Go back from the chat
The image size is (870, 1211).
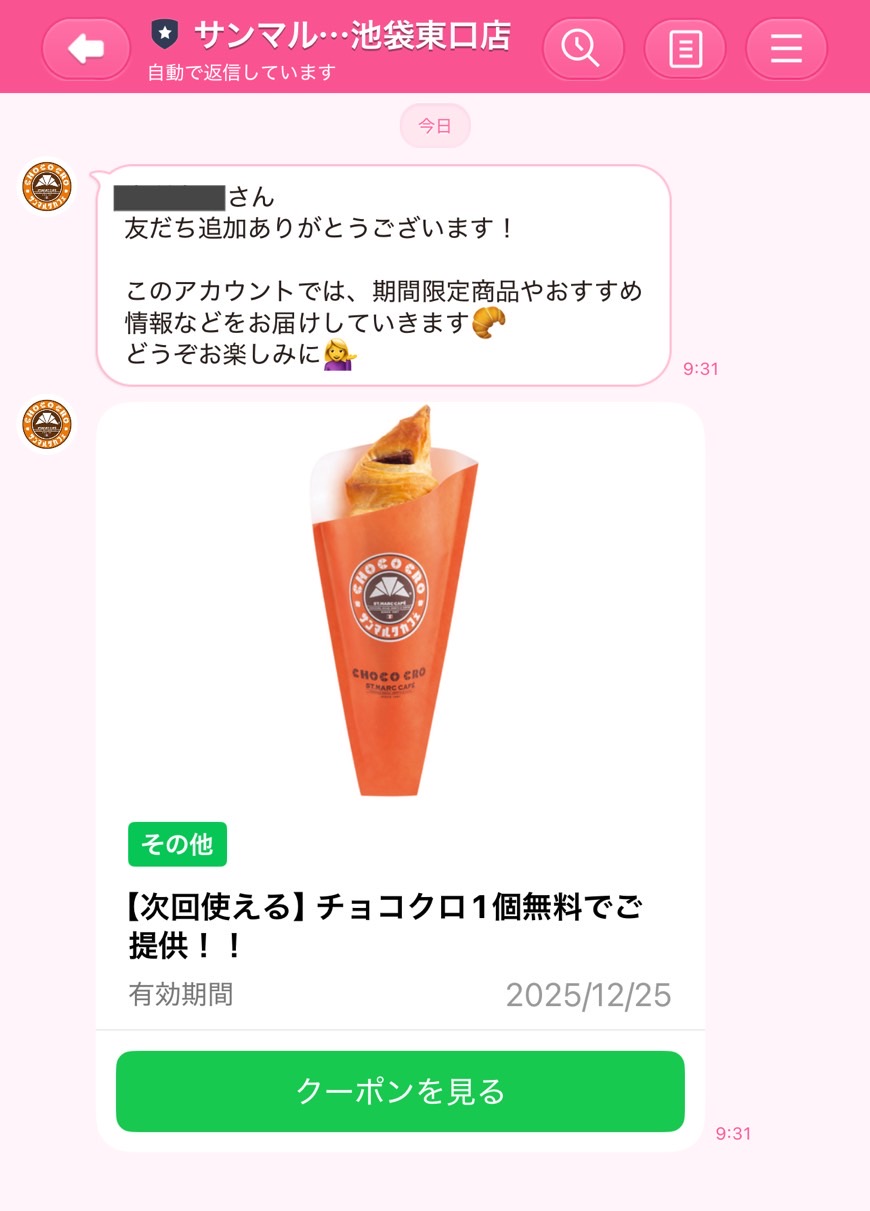point(86,48)
